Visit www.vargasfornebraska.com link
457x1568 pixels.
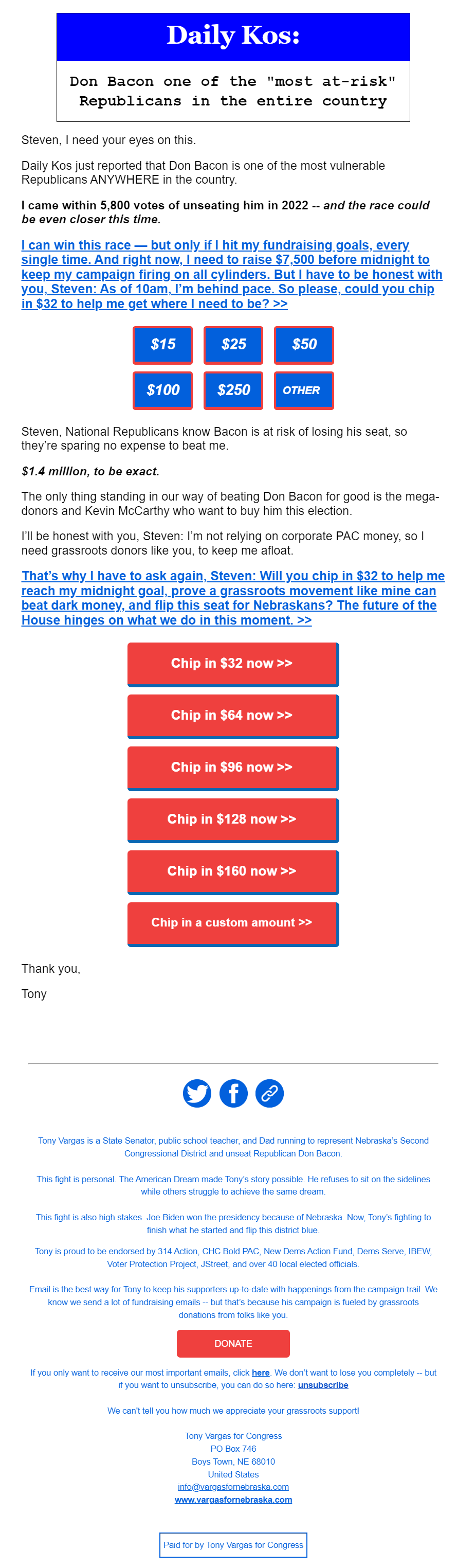click(233, 1500)
